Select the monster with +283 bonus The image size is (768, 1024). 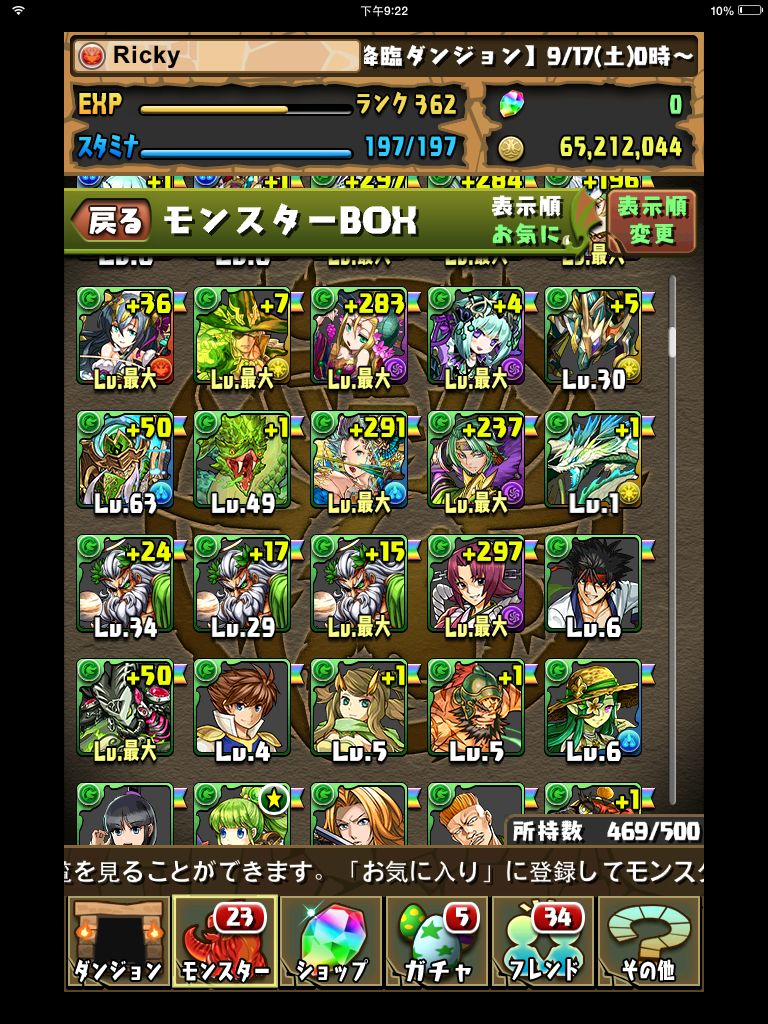tap(359, 336)
